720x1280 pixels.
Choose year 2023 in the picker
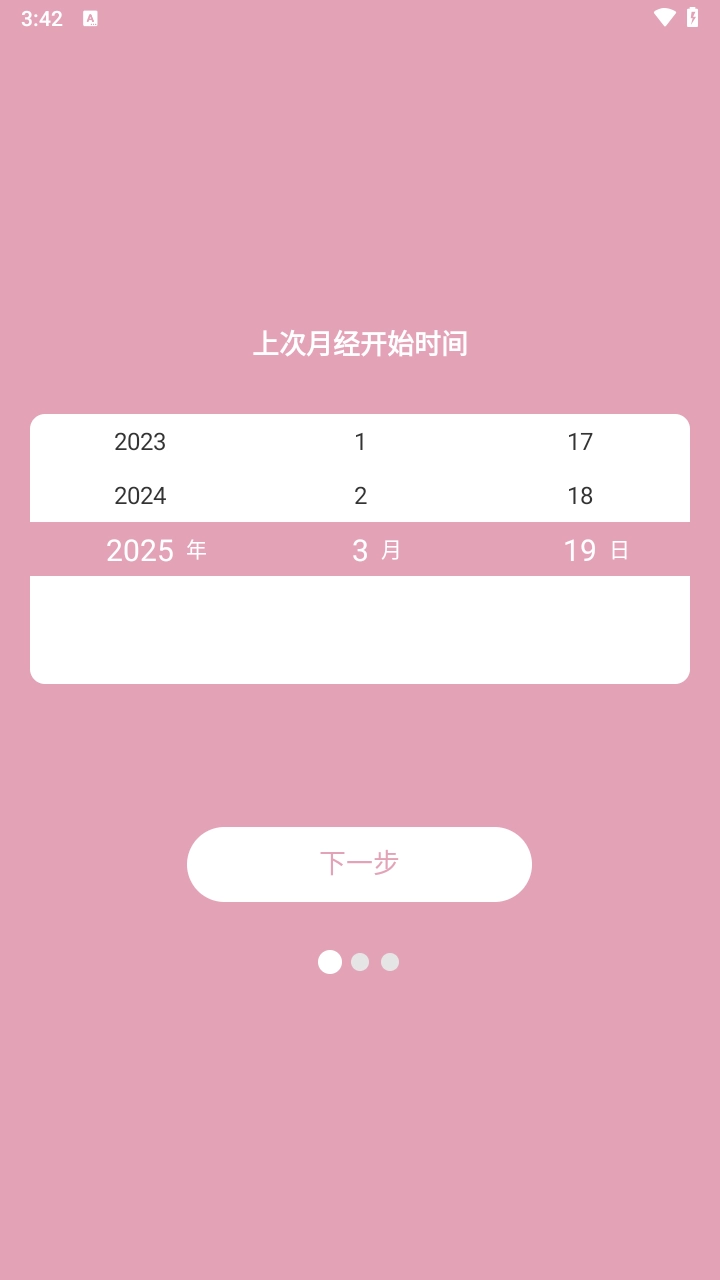140,442
